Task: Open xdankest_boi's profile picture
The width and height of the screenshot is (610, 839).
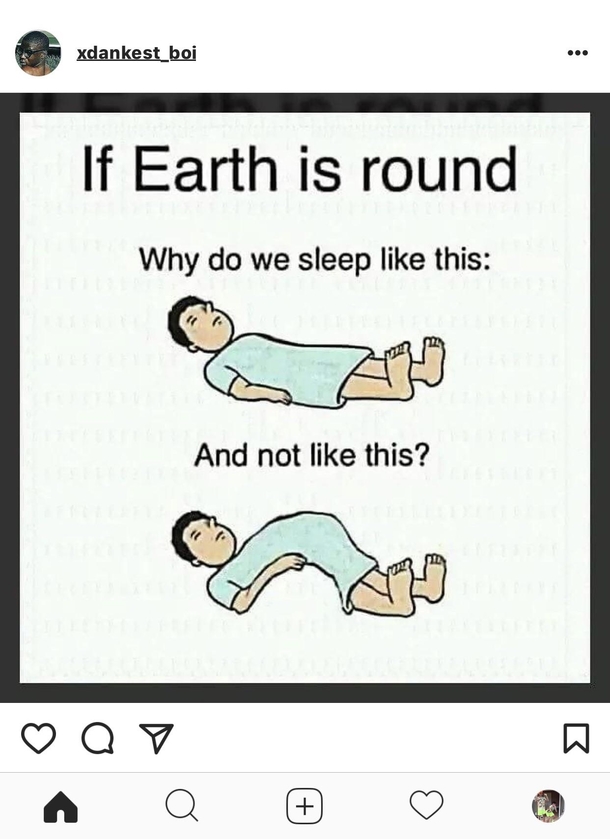Action: (38, 53)
